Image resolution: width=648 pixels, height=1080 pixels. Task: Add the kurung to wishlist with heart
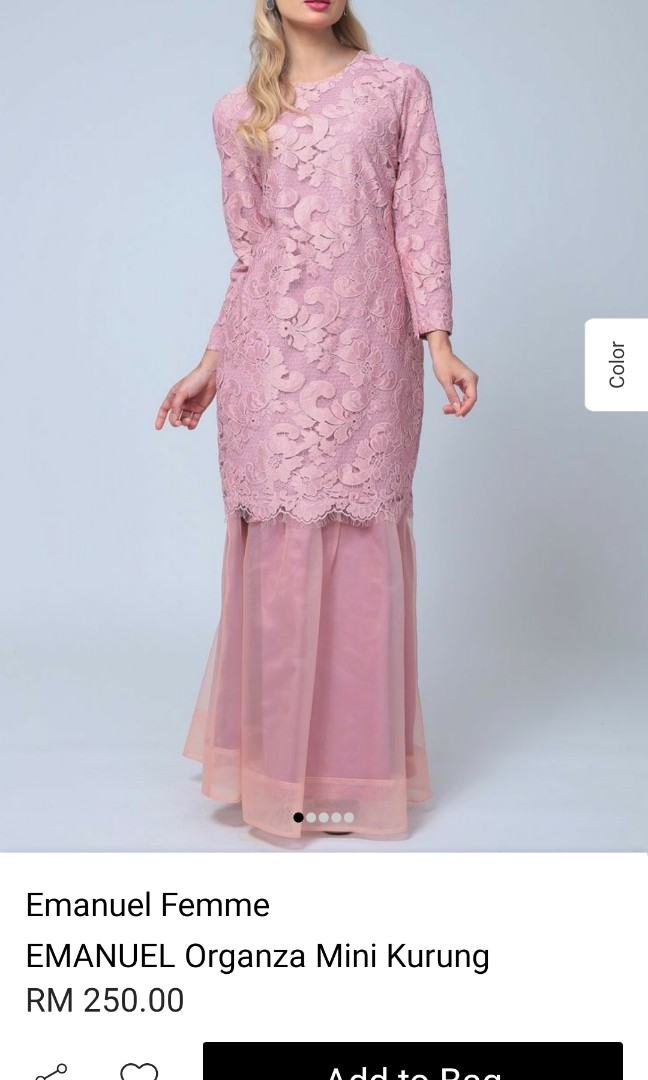(139, 1072)
